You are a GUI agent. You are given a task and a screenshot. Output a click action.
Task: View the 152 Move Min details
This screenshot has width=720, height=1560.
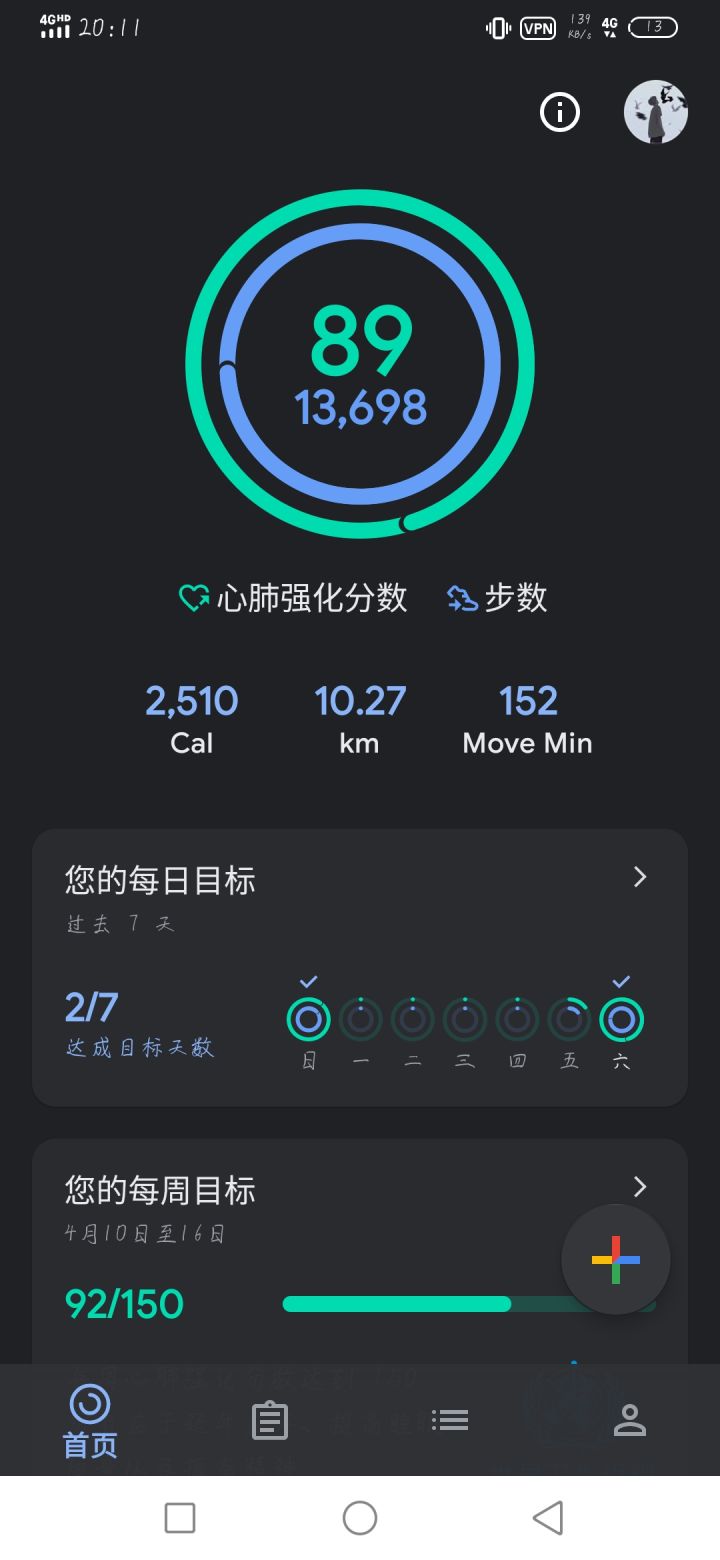[x=528, y=718]
